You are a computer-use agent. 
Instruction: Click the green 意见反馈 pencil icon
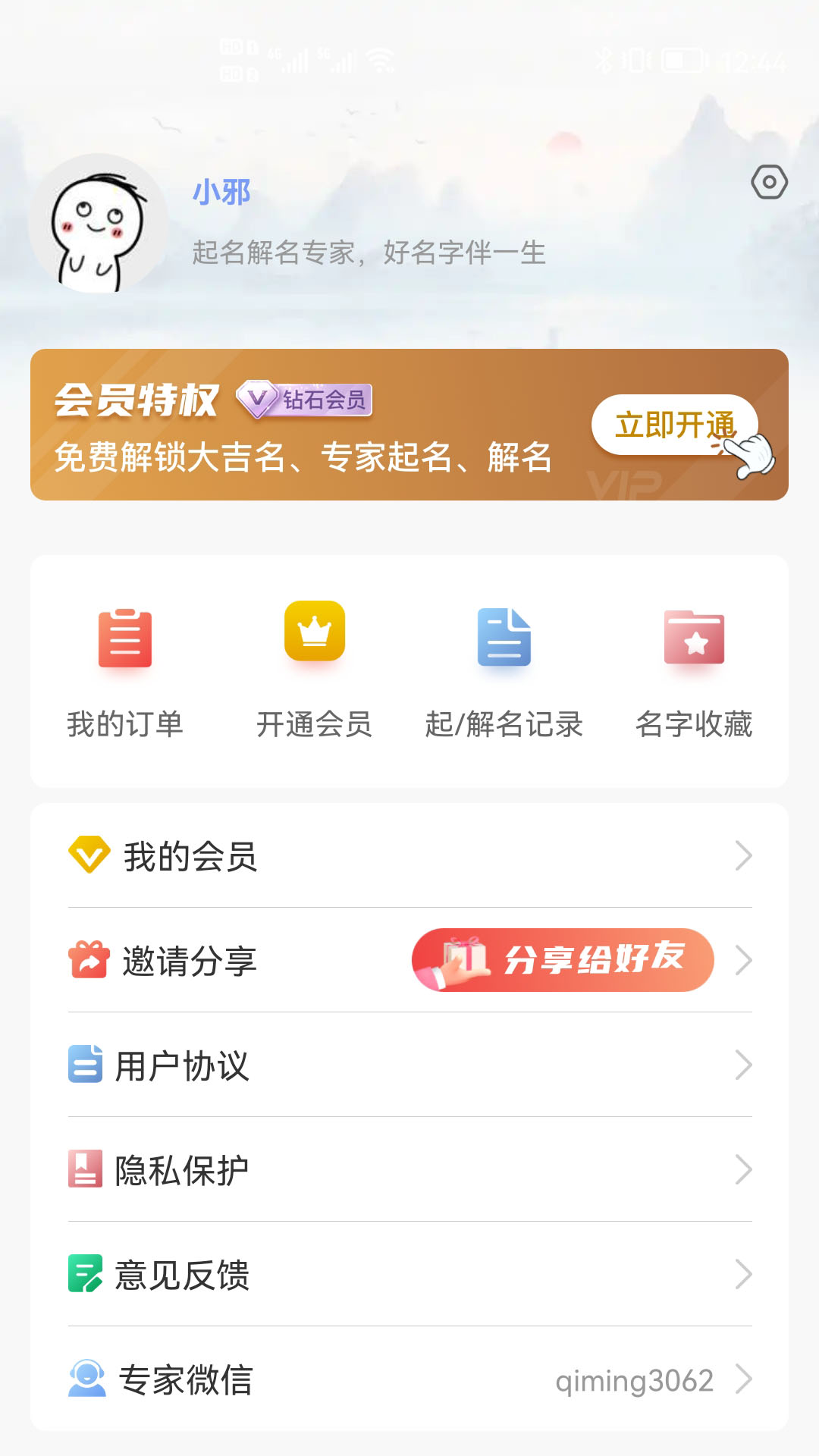pyautogui.click(x=86, y=1274)
